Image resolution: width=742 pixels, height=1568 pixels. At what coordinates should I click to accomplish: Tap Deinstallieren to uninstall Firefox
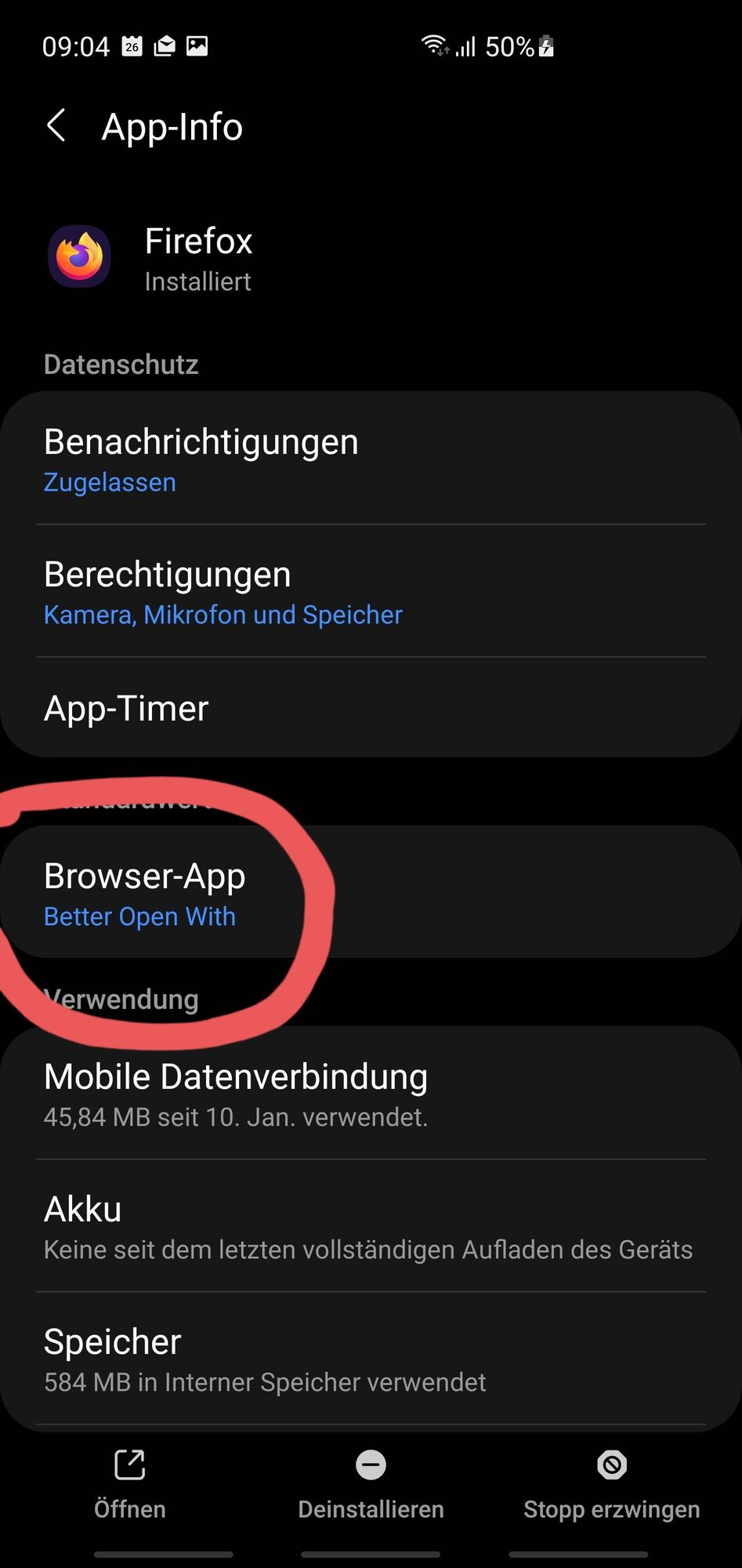[x=371, y=1483]
